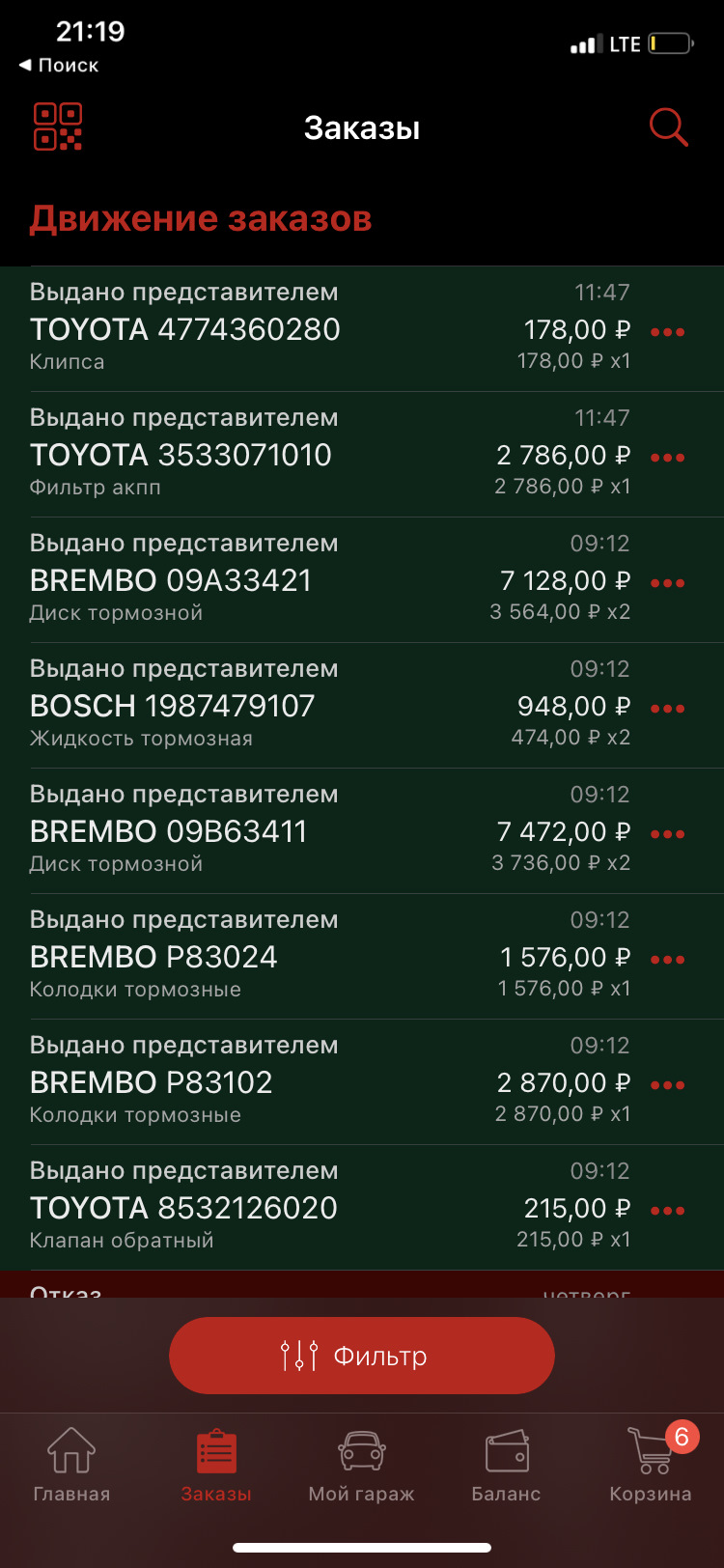Screen dimensions: 724x1568
Task: Switch to the Главная tab
Action: pos(71,1466)
